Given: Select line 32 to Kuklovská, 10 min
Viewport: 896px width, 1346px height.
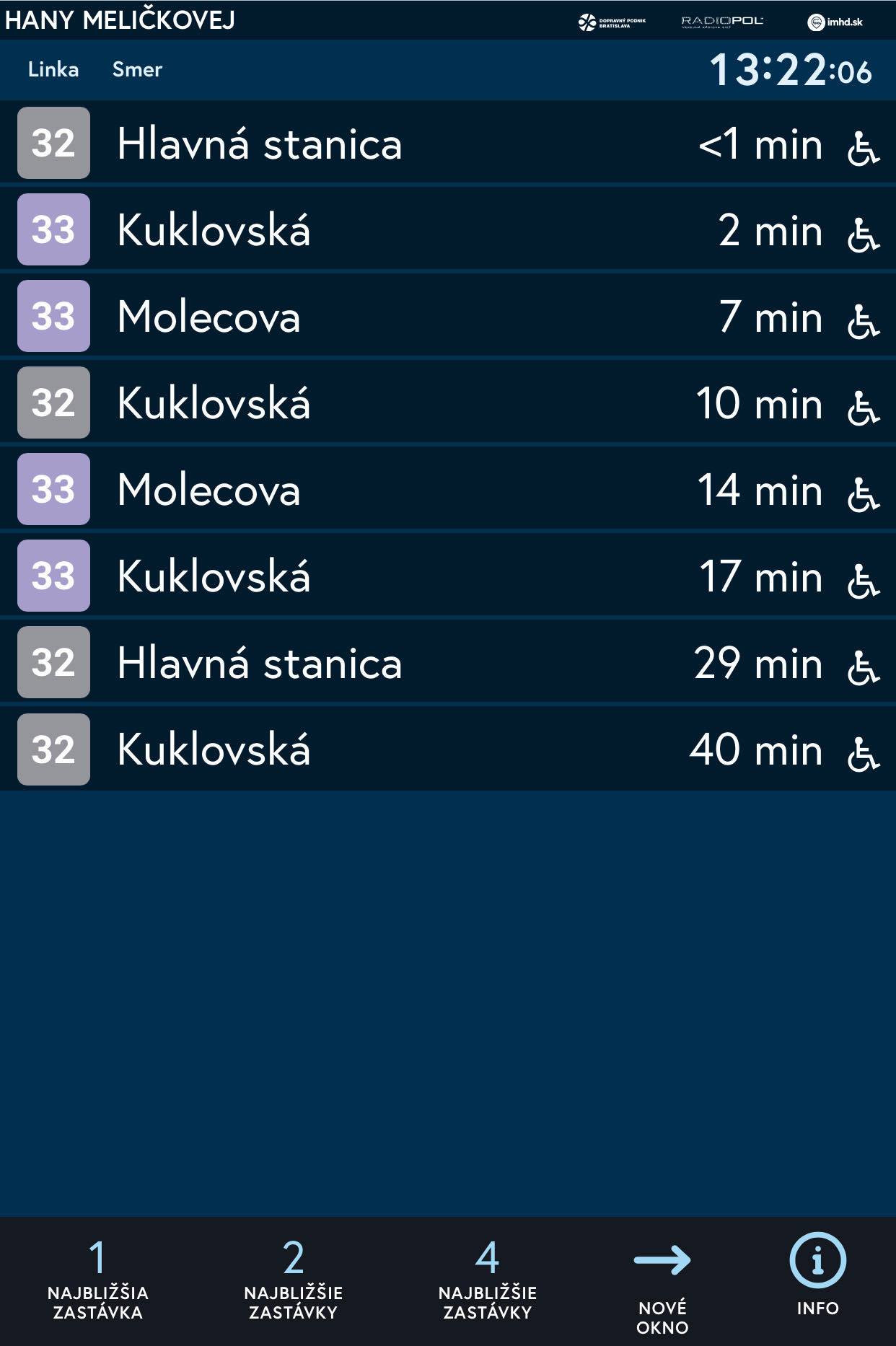Looking at the screenshot, I should point(447,403).
